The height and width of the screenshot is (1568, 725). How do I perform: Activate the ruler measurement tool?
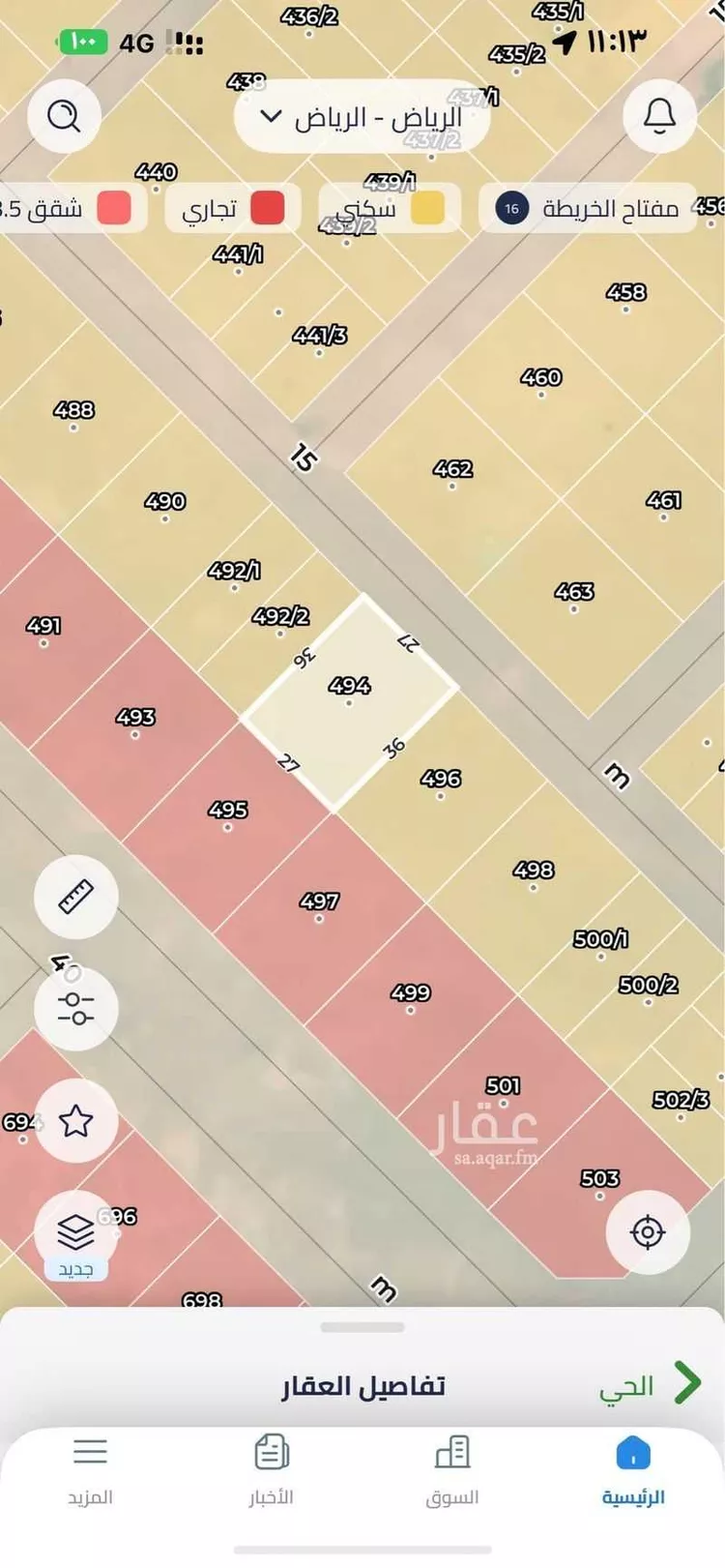point(75,897)
